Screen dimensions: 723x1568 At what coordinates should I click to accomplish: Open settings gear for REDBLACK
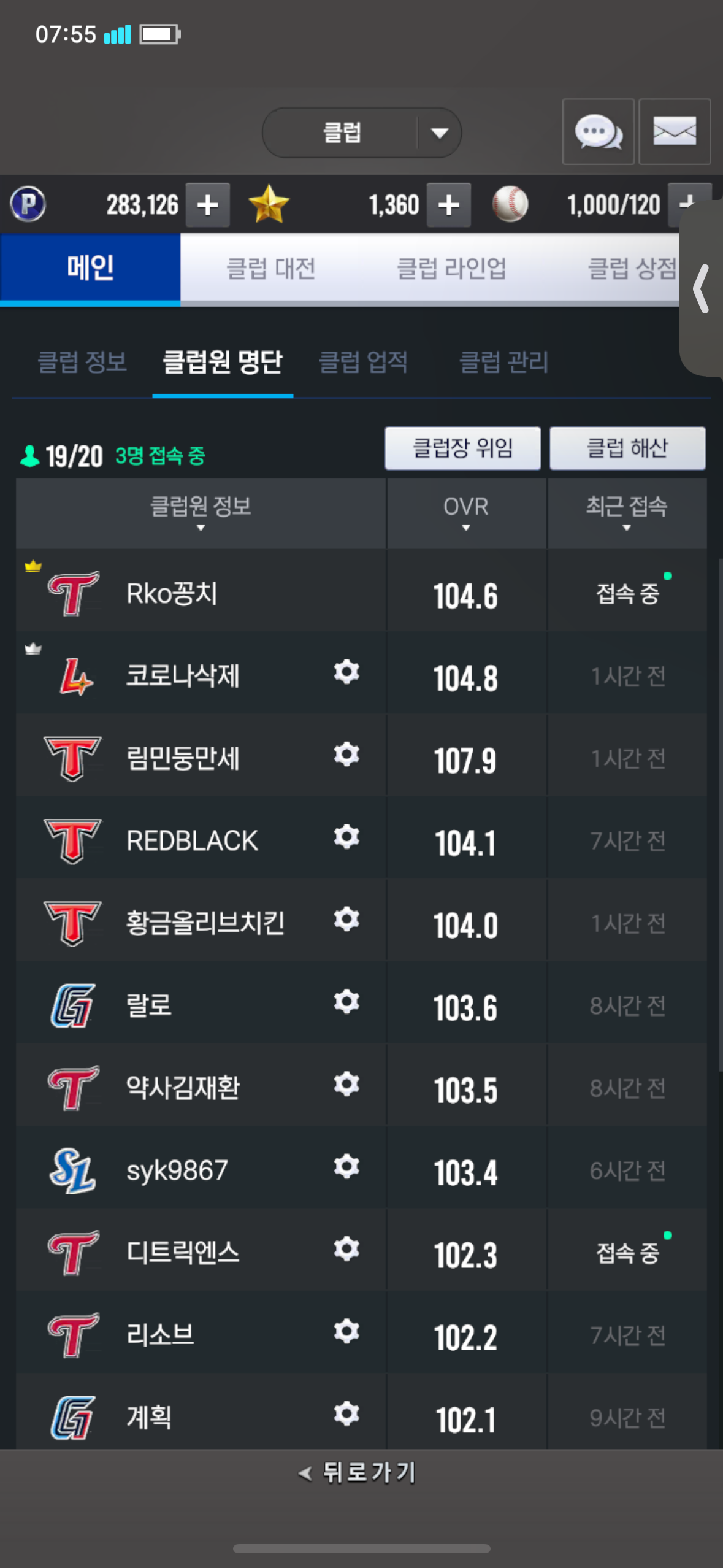346,837
